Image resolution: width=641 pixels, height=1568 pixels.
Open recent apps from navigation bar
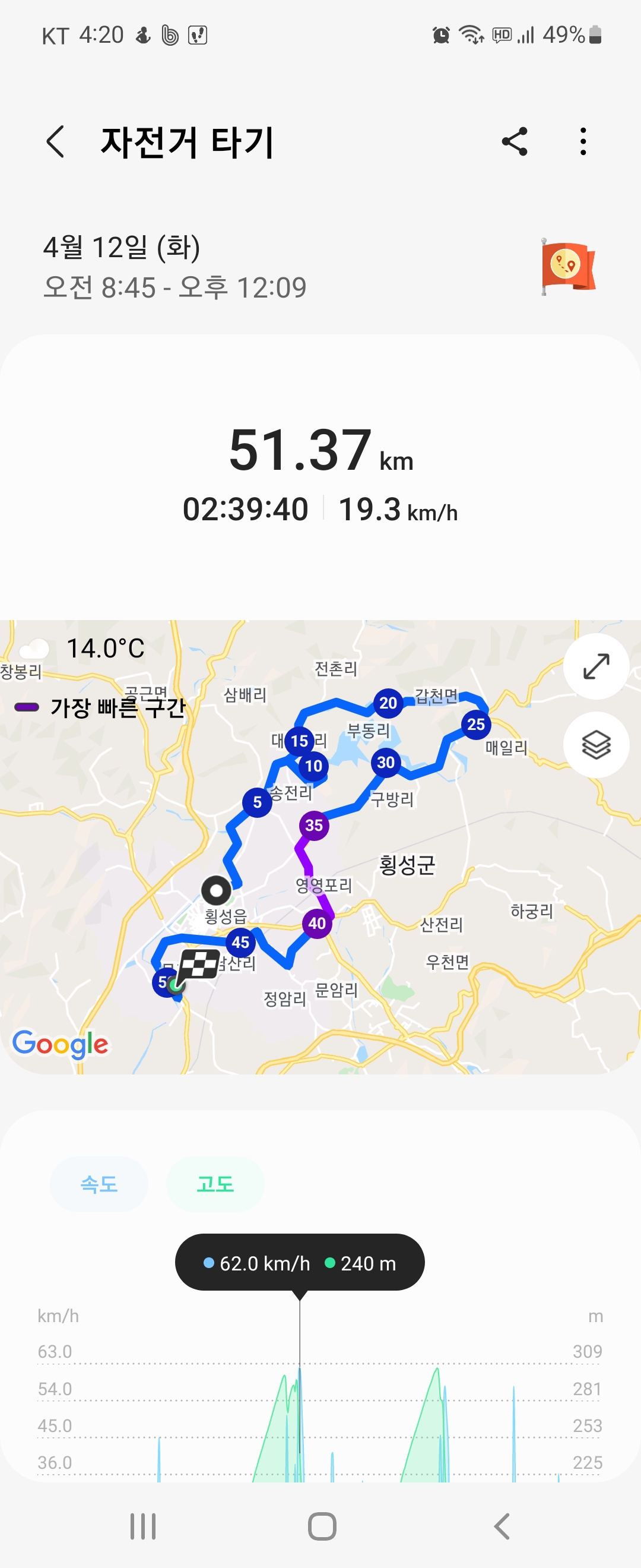tap(143, 1526)
